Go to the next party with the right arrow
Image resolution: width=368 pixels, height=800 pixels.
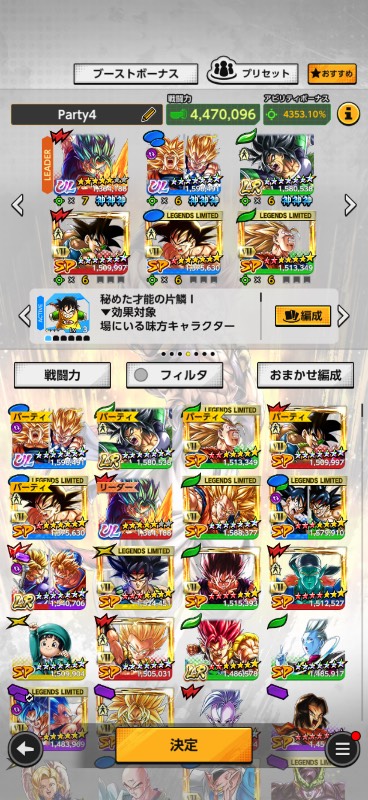[x=350, y=205]
